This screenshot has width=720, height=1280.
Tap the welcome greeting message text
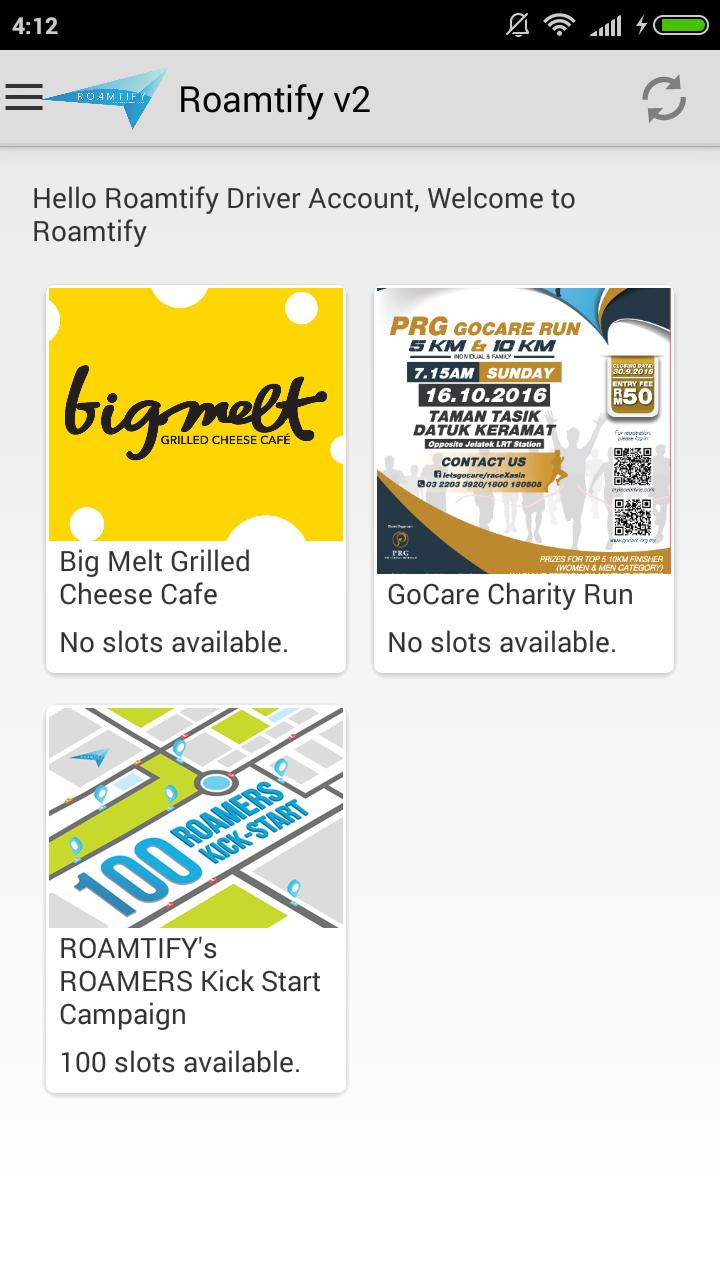303,214
